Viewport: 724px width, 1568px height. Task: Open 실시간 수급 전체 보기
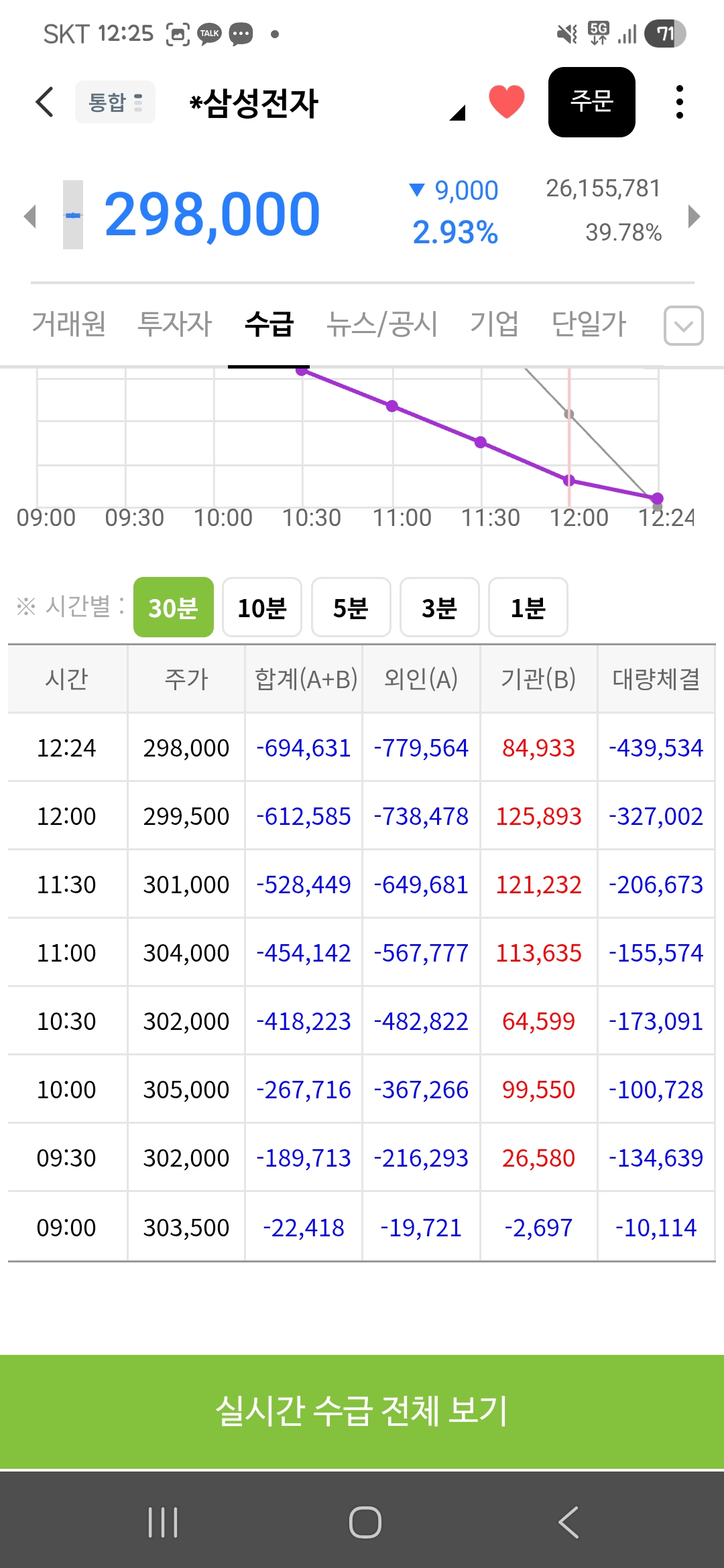(362, 1411)
